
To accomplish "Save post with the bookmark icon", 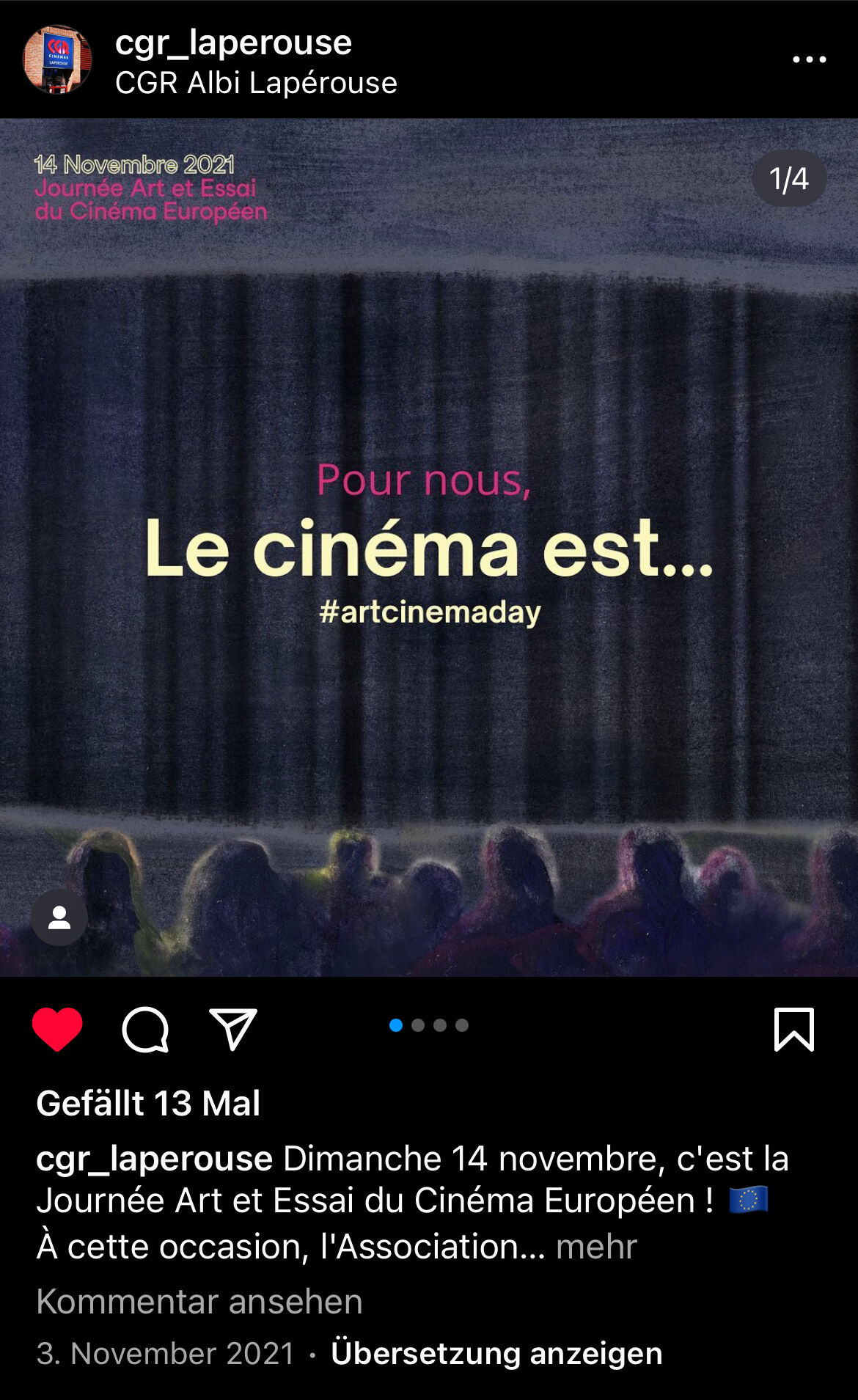I will 794,1029.
